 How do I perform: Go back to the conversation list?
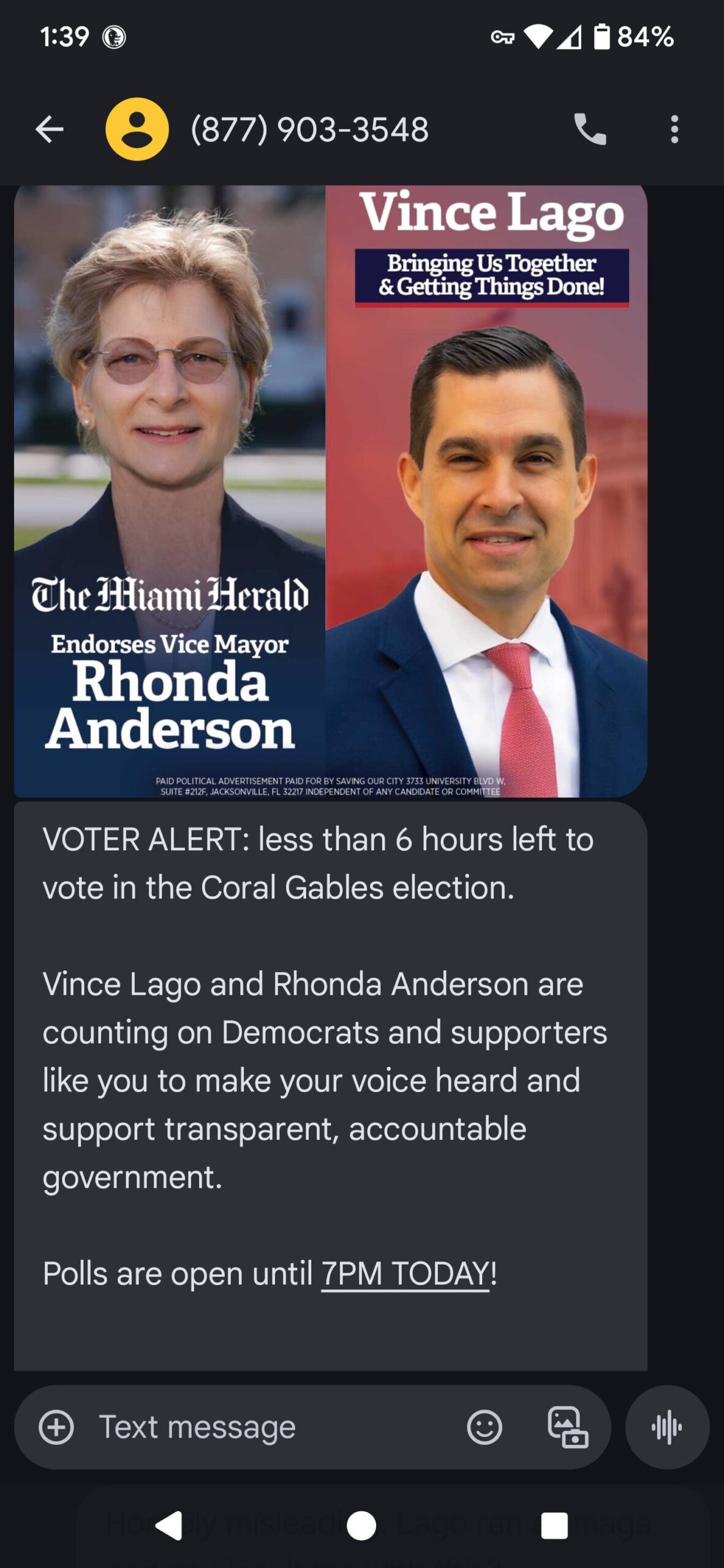pos(50,129)
